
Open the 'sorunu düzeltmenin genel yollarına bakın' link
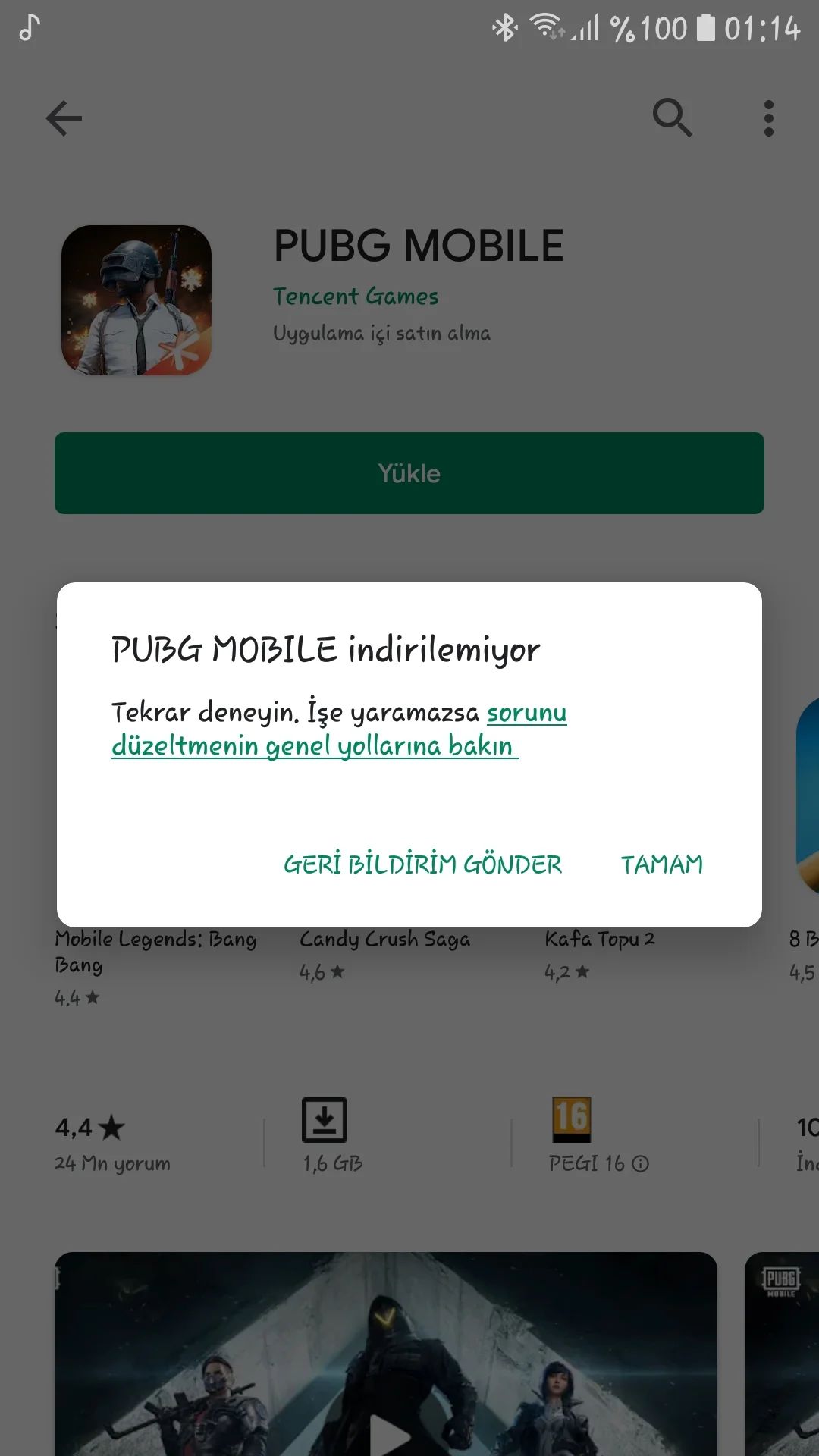314,745
